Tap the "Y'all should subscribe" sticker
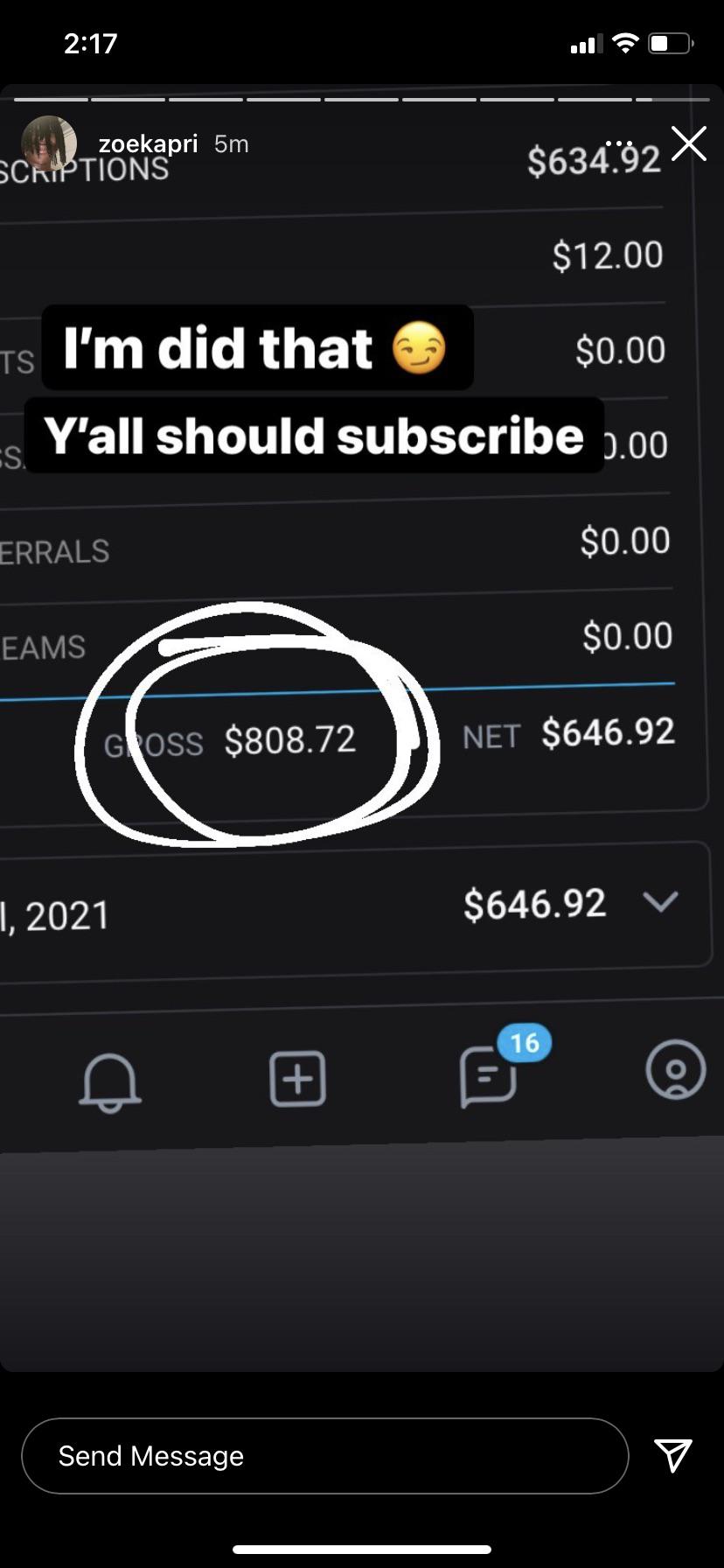The width and height of the screenshot is (724, 1568). [x=314, y=436]
